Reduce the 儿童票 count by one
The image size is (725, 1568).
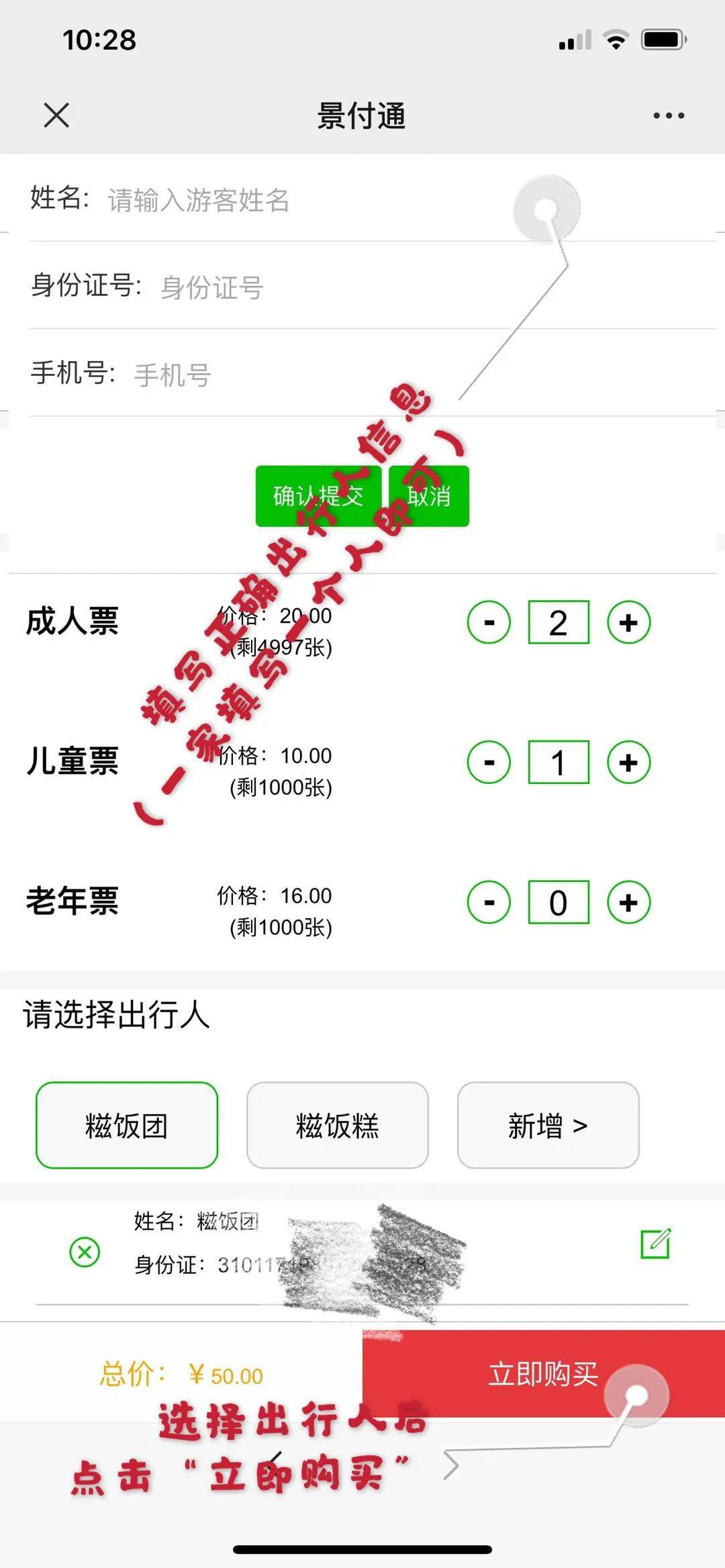pyautogui.click(x=489, y=762)
